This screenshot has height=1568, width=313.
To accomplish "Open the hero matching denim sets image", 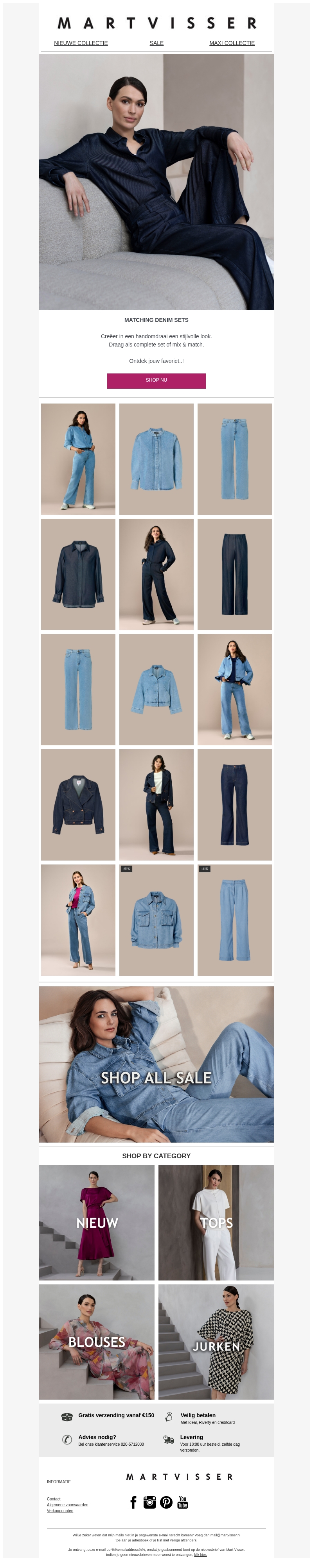I will 156,182.
